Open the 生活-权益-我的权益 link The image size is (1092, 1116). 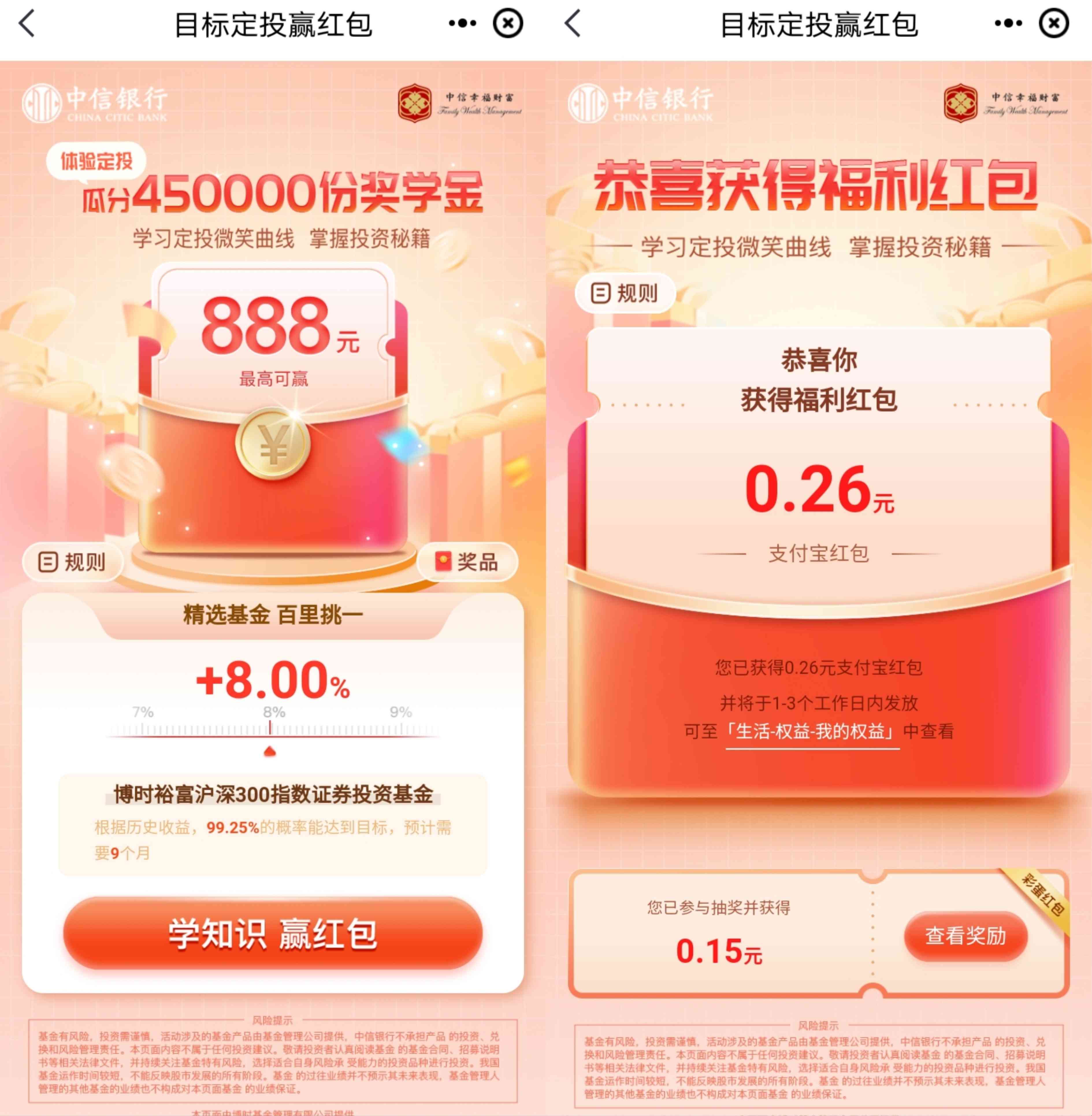pos(812,732)
